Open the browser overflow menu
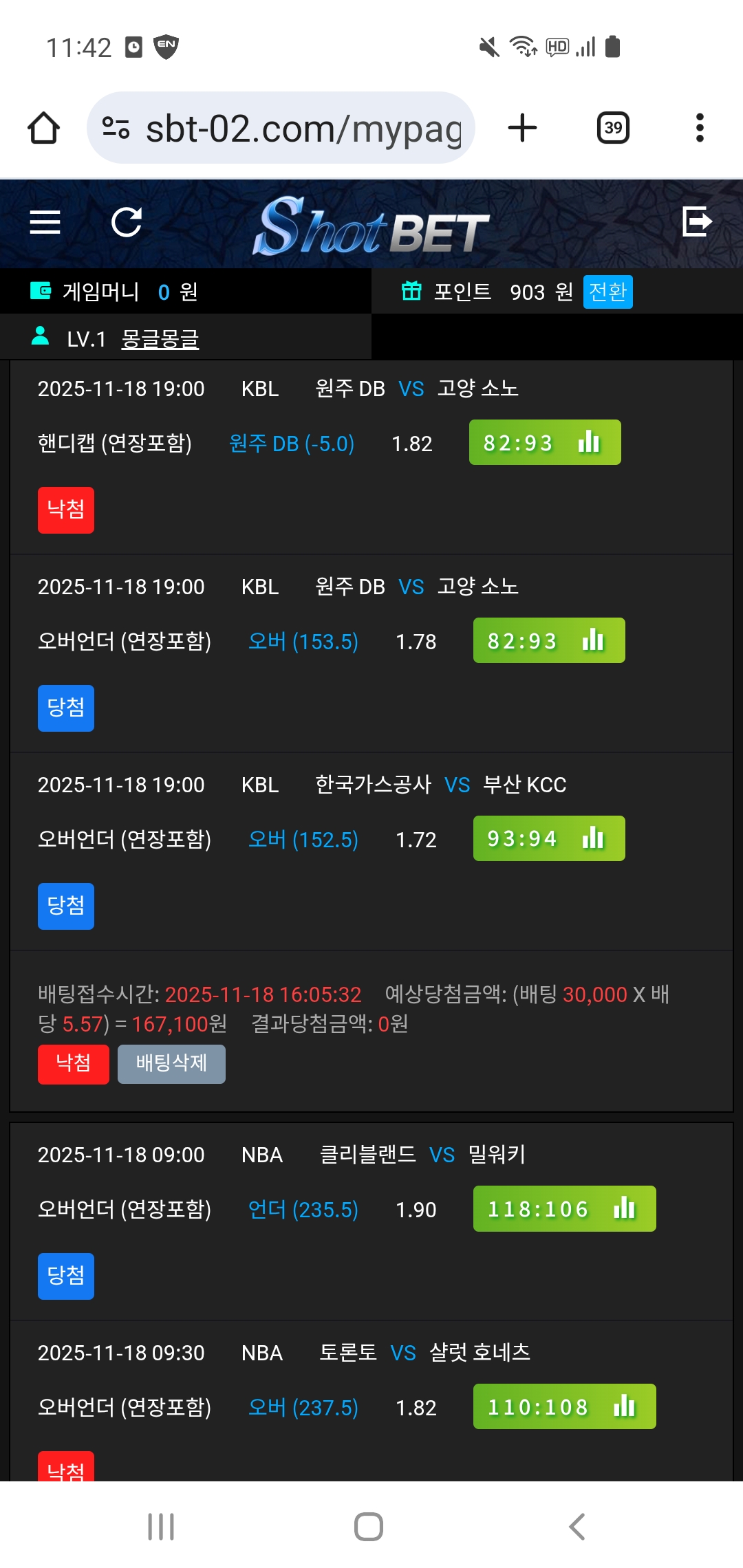The height and width of the screenshot is (1568, 743). [700, 128]
